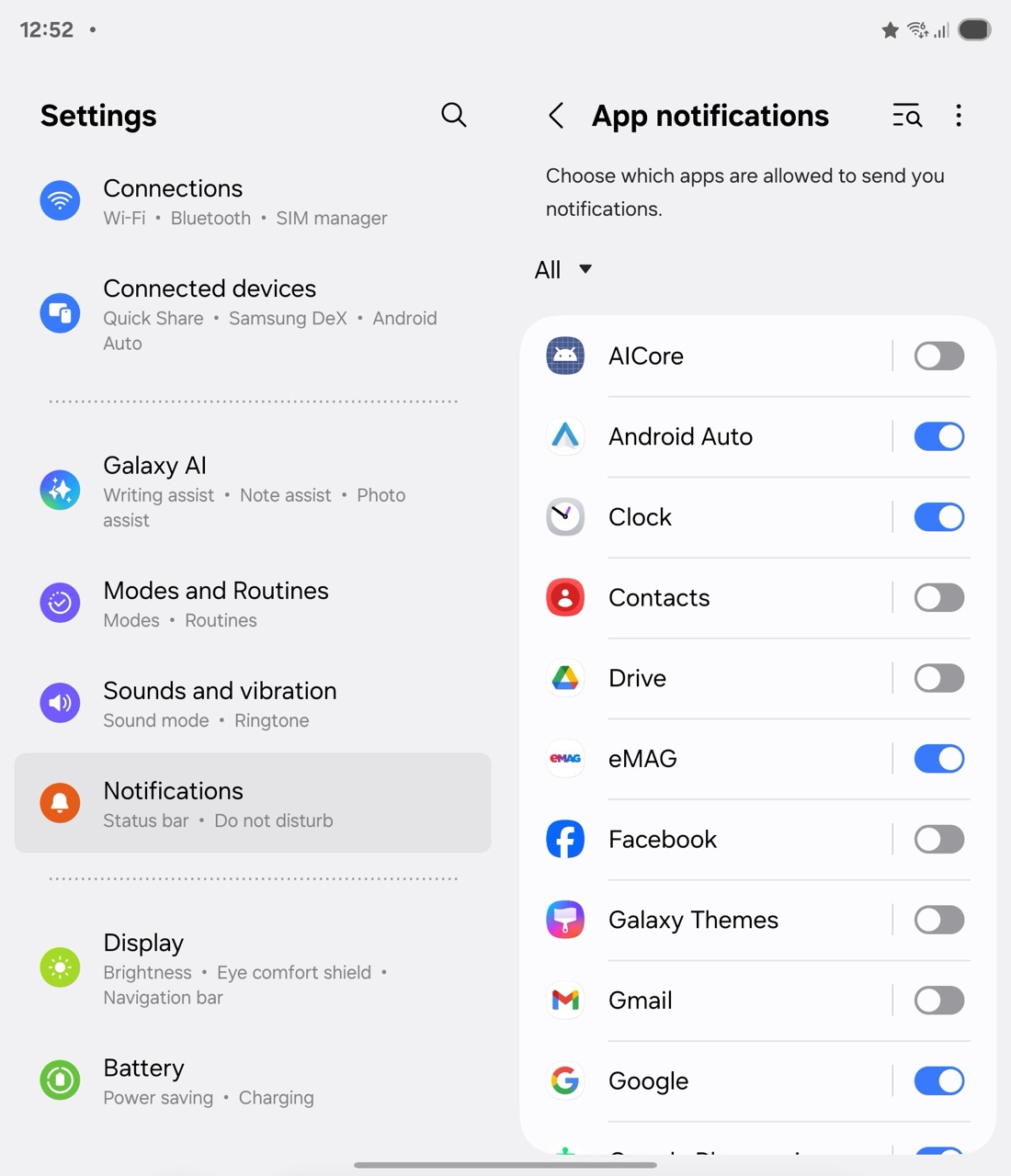This screenshot has height=1176, width=1011.
Task: Open the sort and search option
Action: click(x=906, y=116)
